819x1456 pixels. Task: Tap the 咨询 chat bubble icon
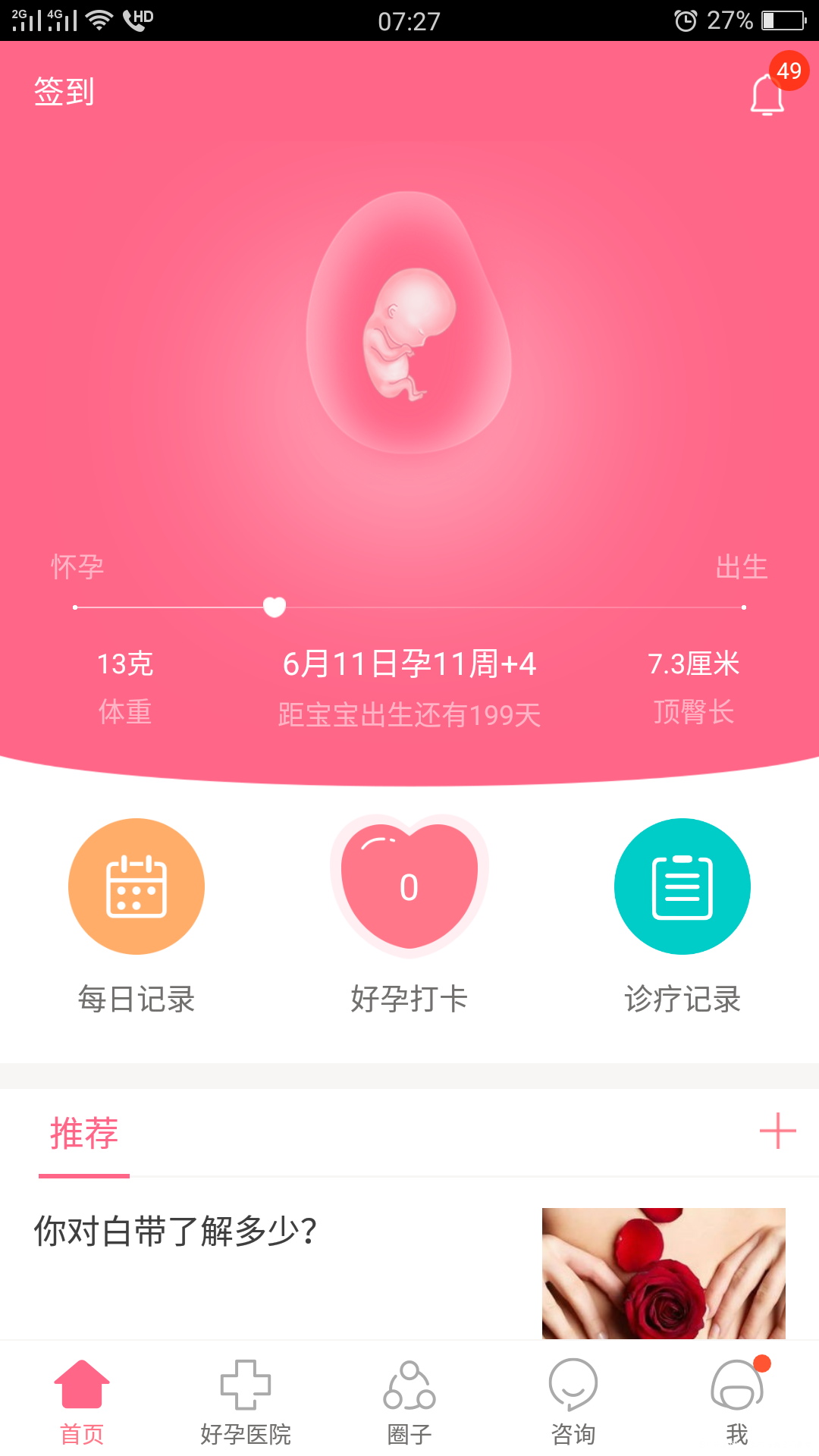574,1399
